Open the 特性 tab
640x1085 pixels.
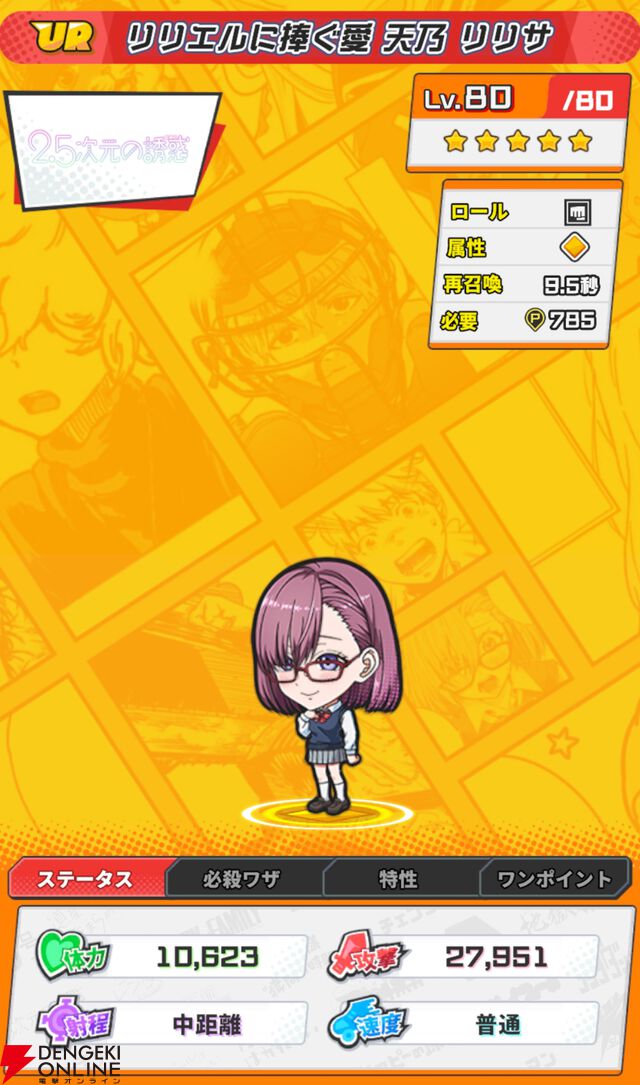coord(399,879)
